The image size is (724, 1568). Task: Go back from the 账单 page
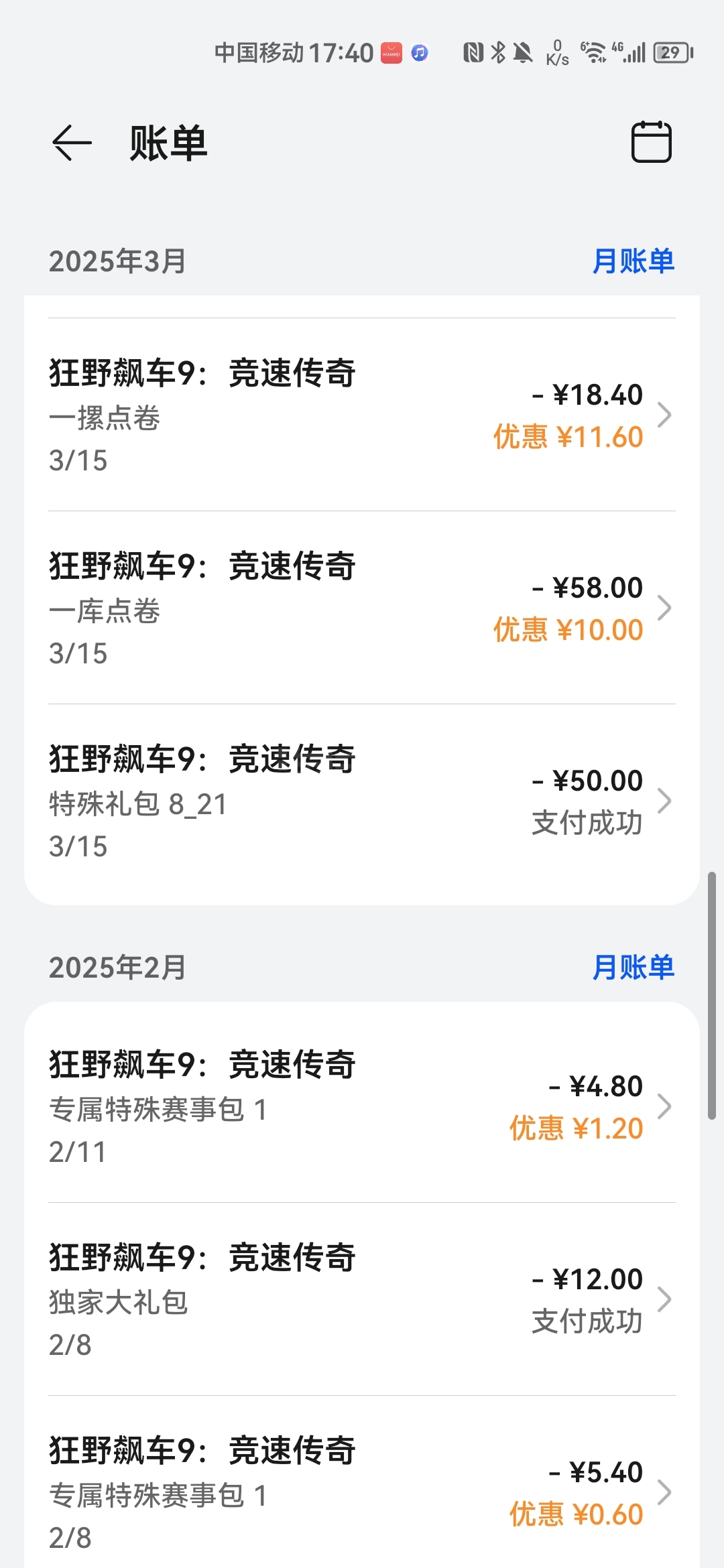point(72,142)
